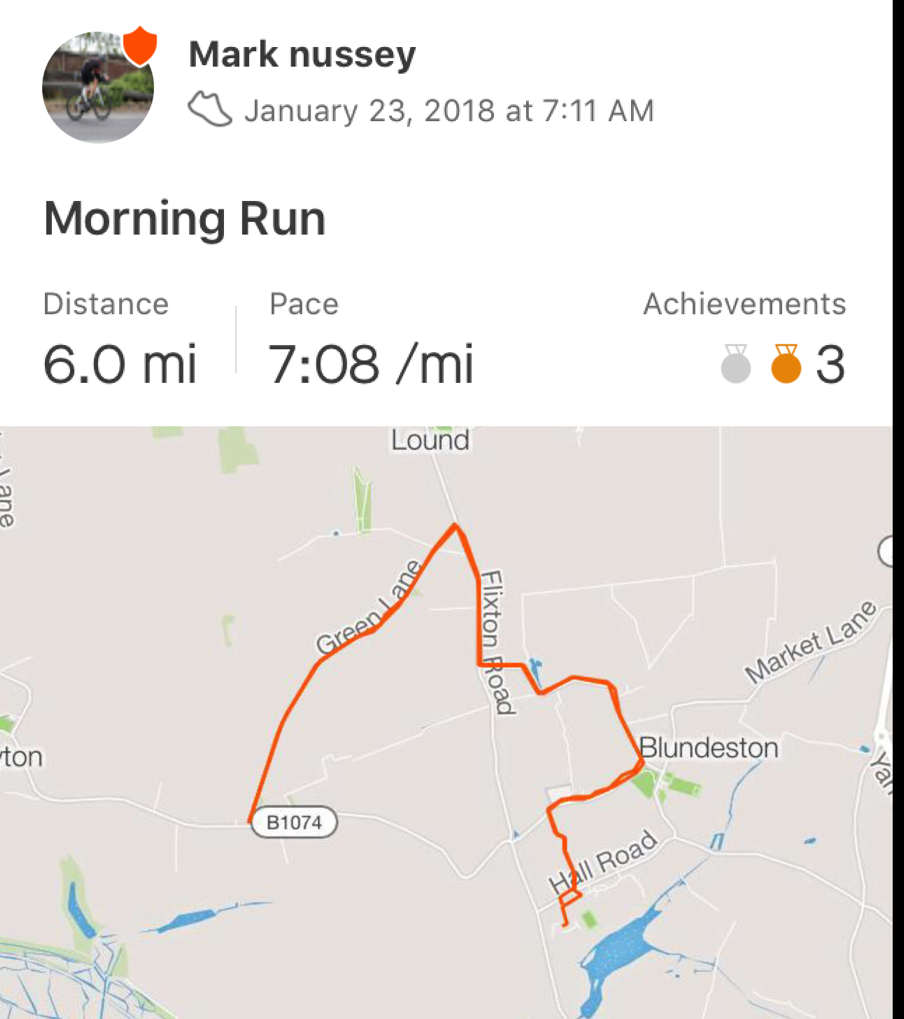The width and height of the screenshot is (904, 1019).
Task: Open the Morning Run activity details
Action: pyautogui.click(x=185, y=219)
